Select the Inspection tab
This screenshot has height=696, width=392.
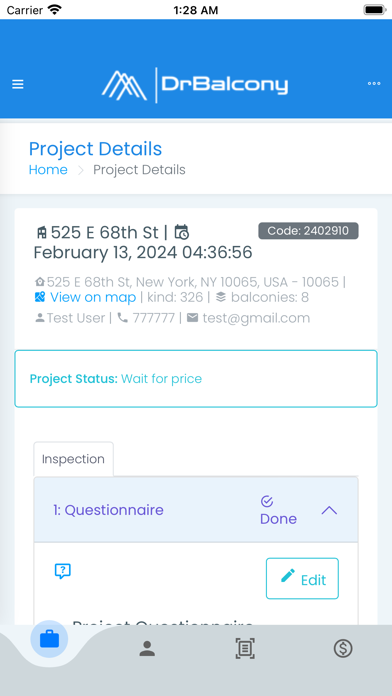(x=73, y=459)
